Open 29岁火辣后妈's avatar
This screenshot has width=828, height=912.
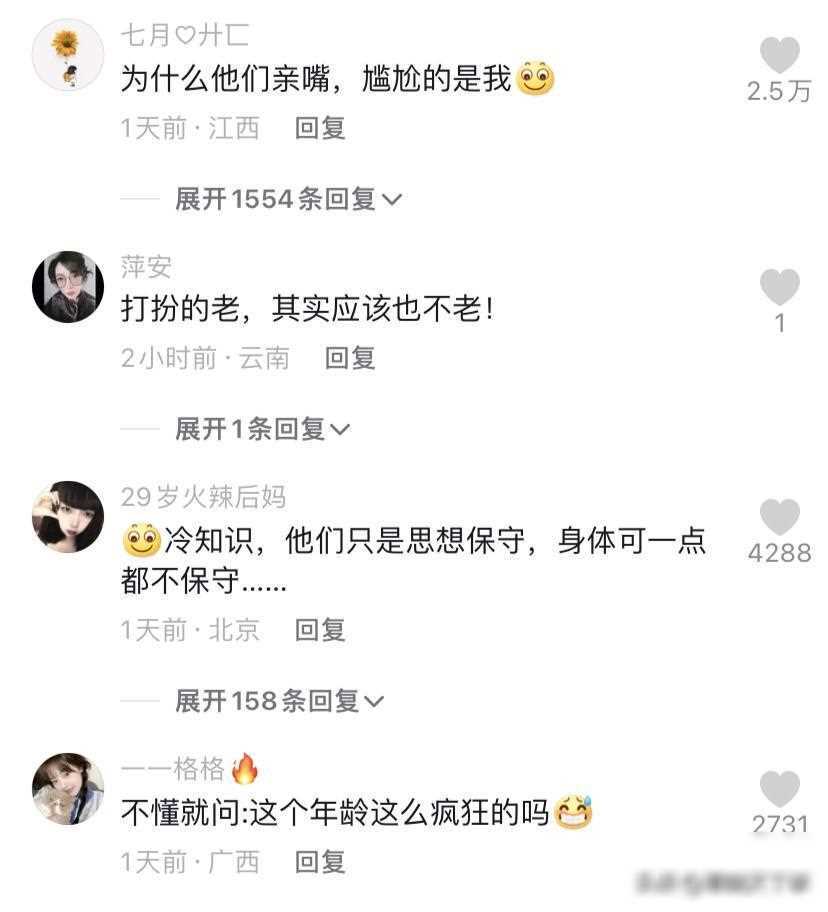coord(68,516)
